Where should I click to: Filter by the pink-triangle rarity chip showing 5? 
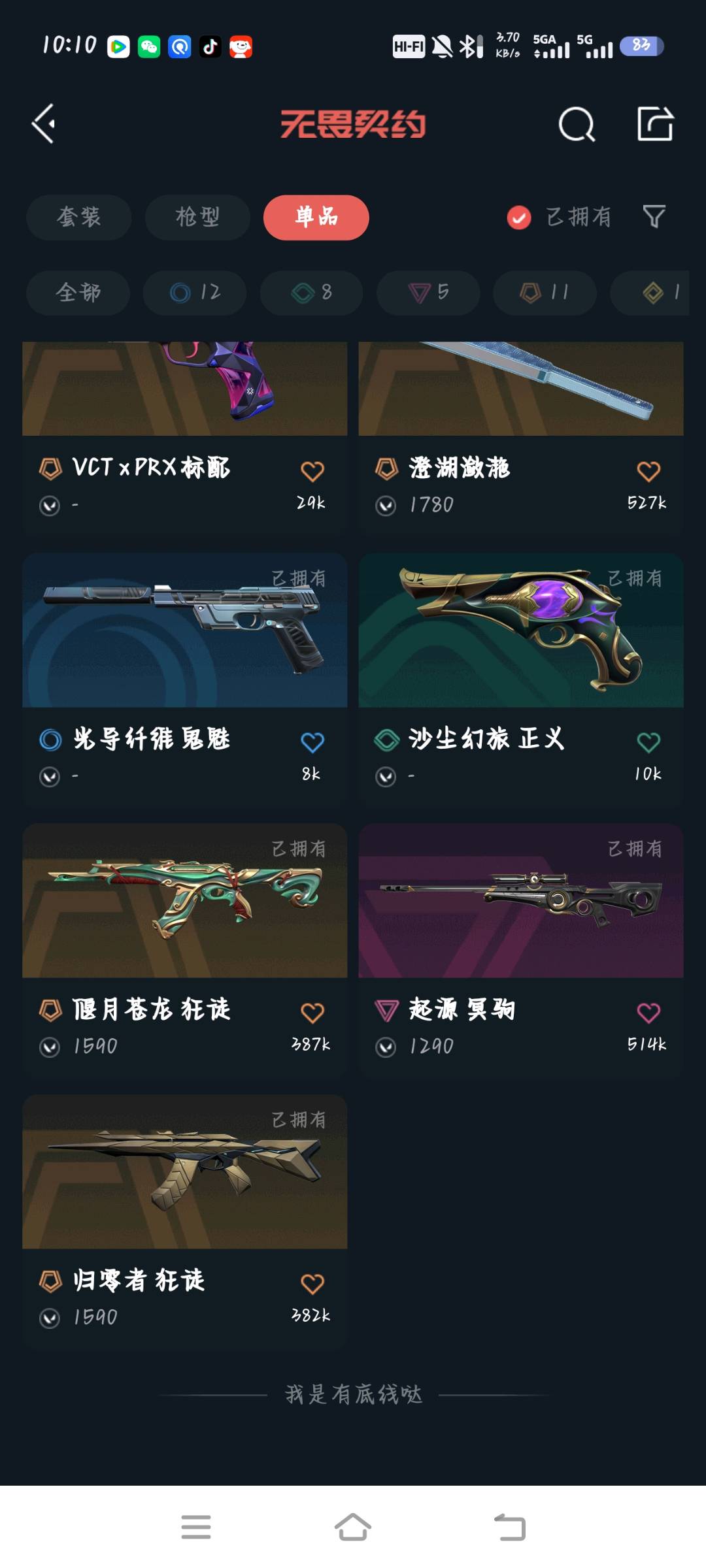pyautogui.click(x=428, y=293)
